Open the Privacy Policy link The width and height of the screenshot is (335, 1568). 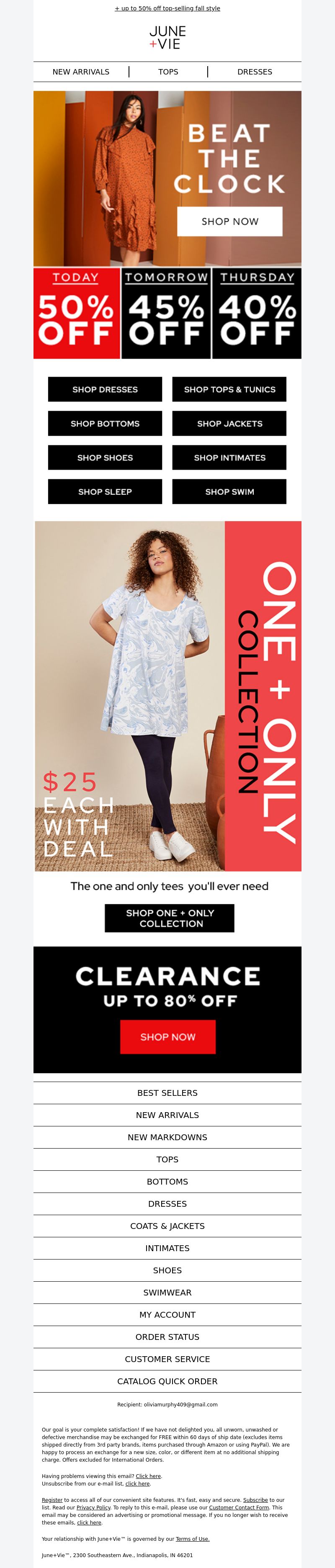[93, 1508]
